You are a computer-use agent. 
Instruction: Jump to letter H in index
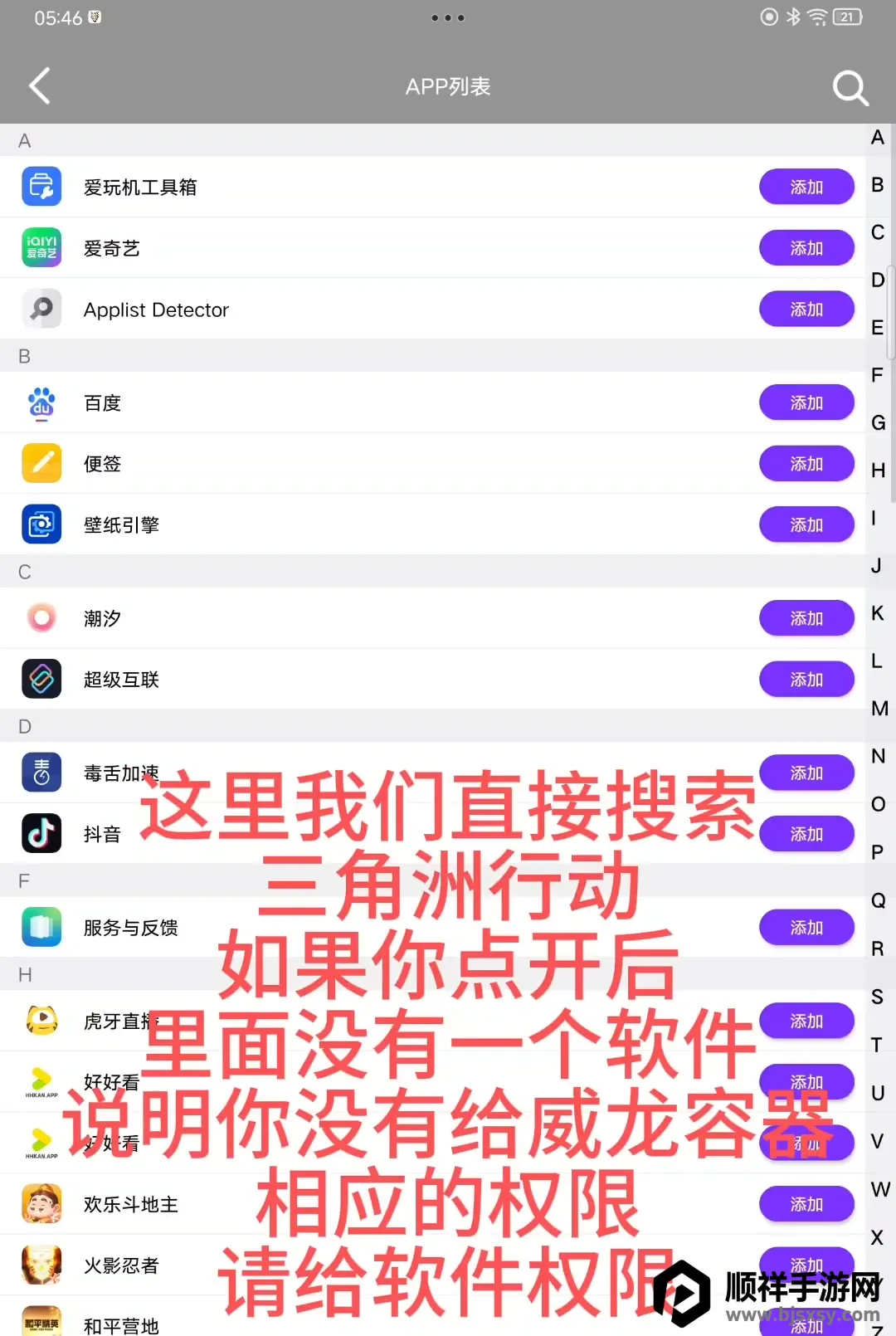click(878, 471)
